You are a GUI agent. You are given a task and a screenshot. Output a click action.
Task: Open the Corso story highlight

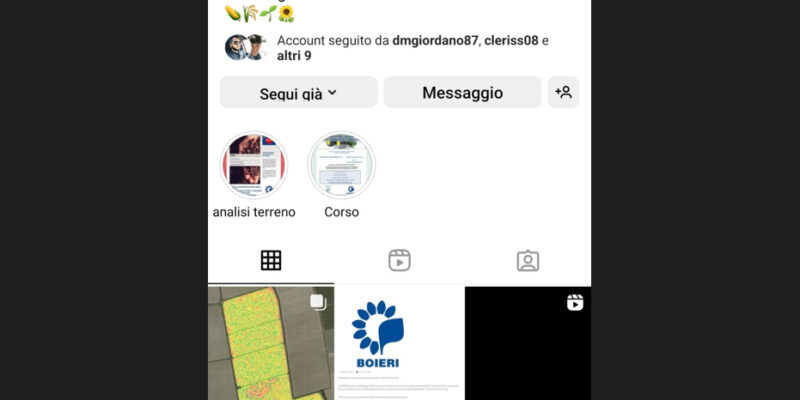(x=341, y=166)
